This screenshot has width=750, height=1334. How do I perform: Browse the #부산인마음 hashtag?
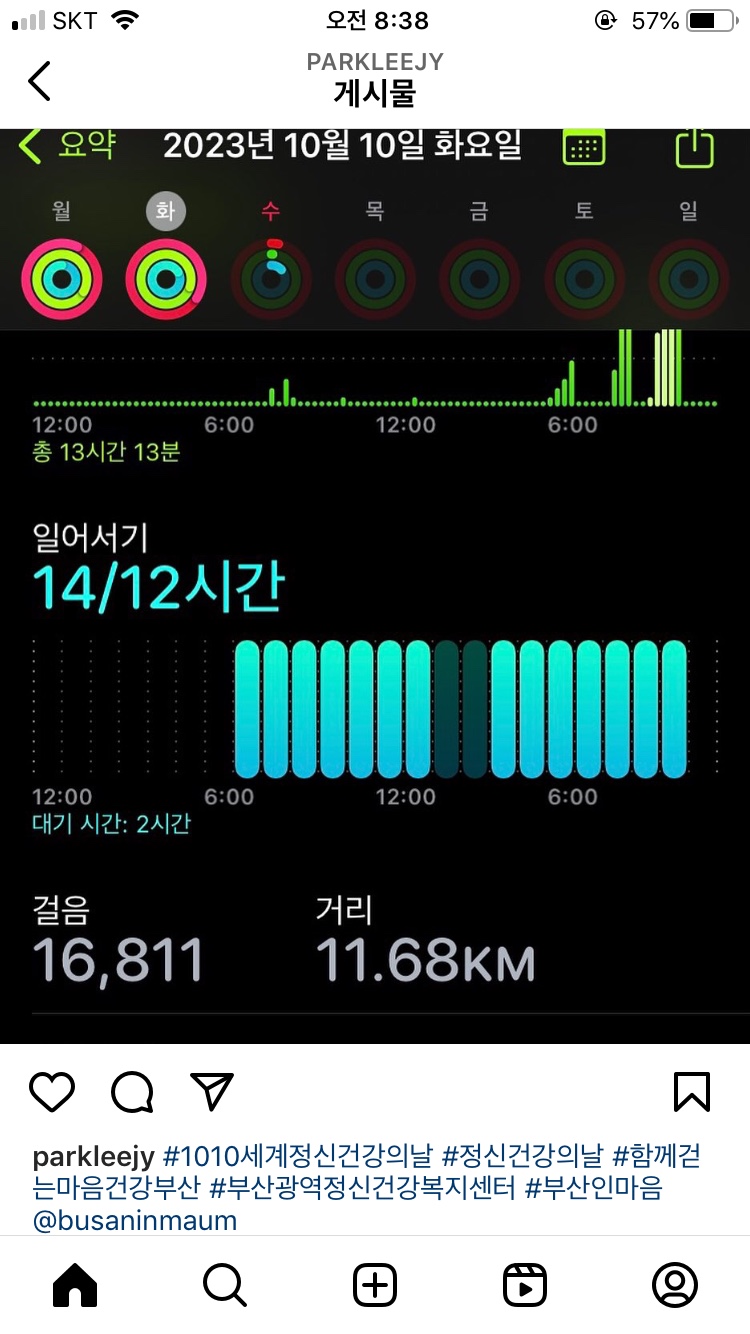[594, 1189]
